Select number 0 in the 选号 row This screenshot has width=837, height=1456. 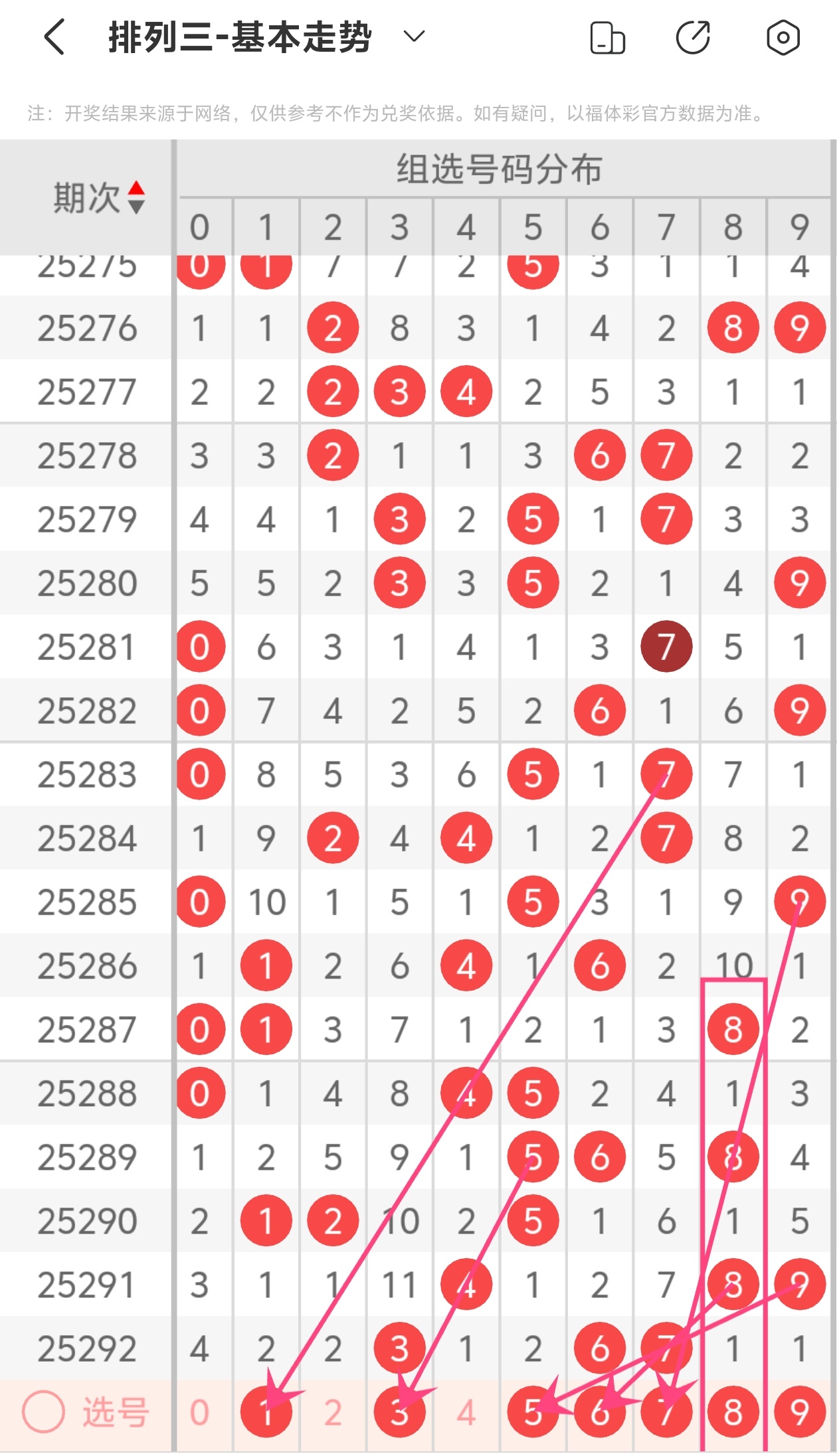pos(199,1412)
